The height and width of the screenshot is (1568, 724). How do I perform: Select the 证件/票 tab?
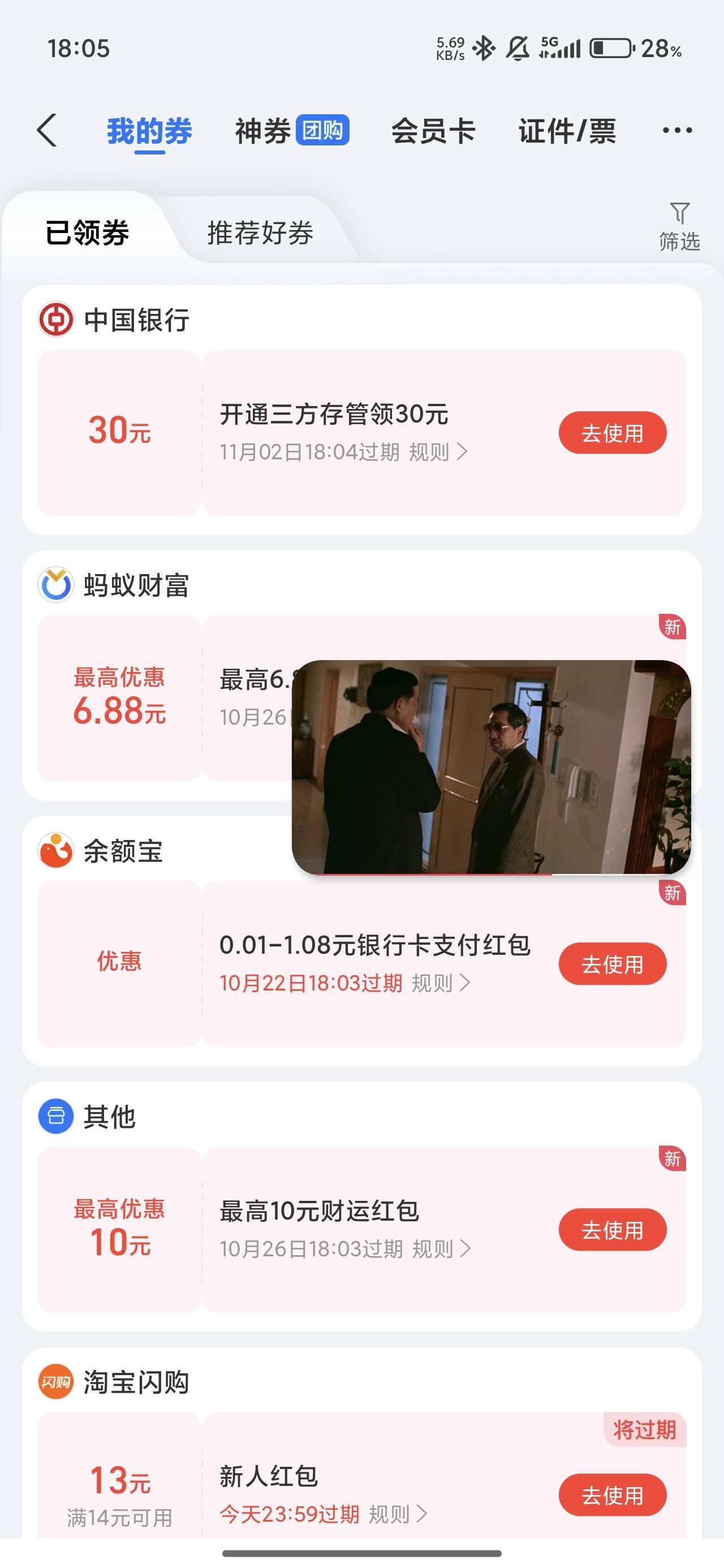click(567, 130)
